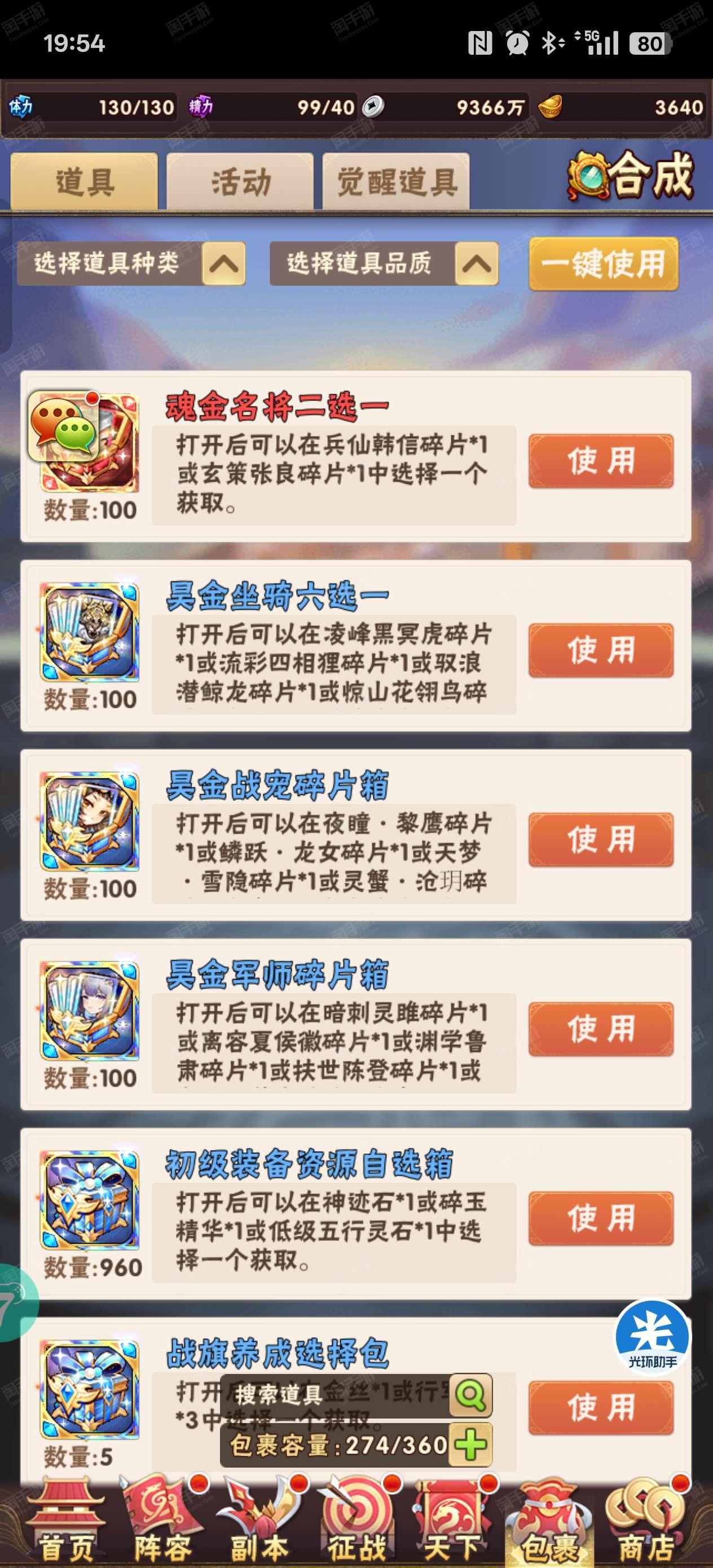Open the 阵容 bottom tab
The width and height of the screenshot is (713, 1568).
click(x=162, y=1522)
